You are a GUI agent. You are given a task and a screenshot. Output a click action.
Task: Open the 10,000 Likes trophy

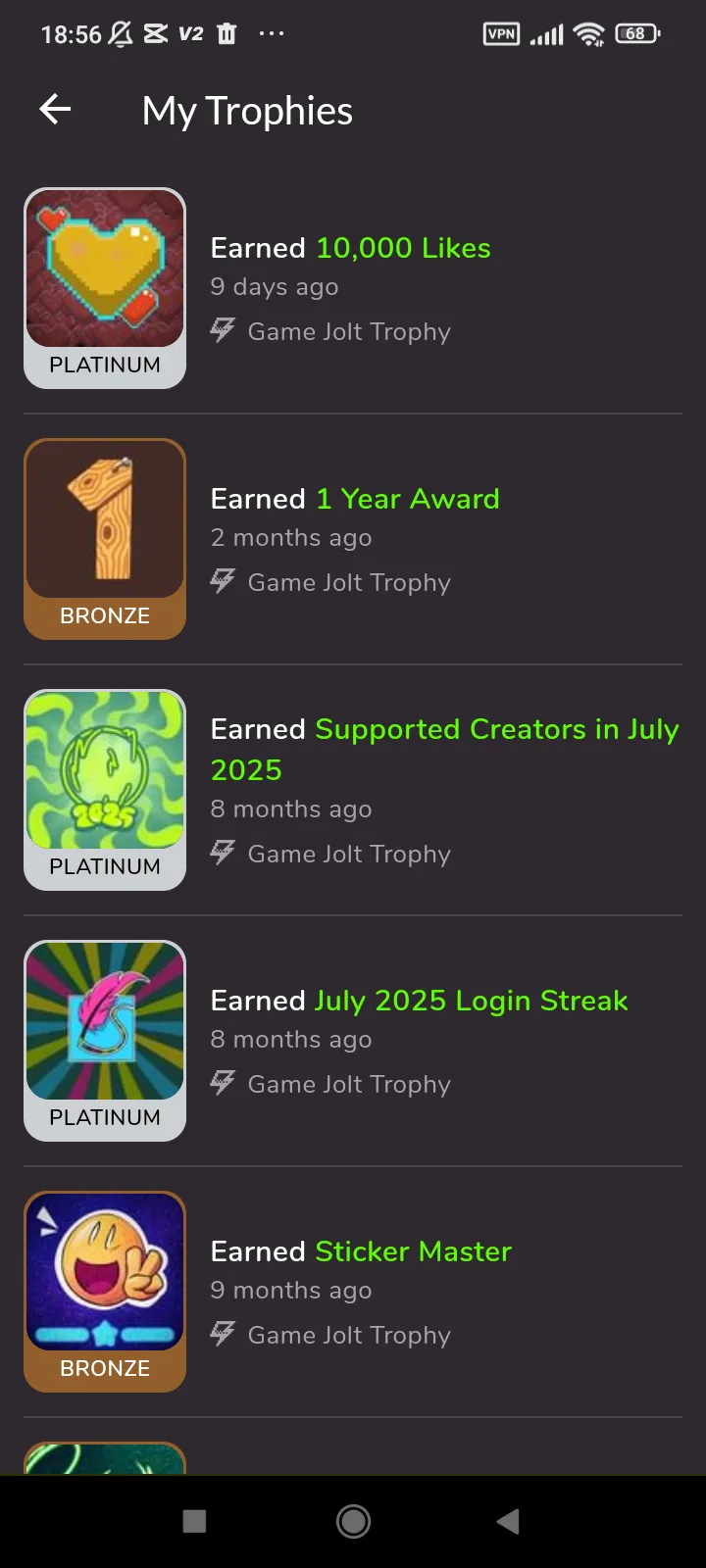pos(403,248)
